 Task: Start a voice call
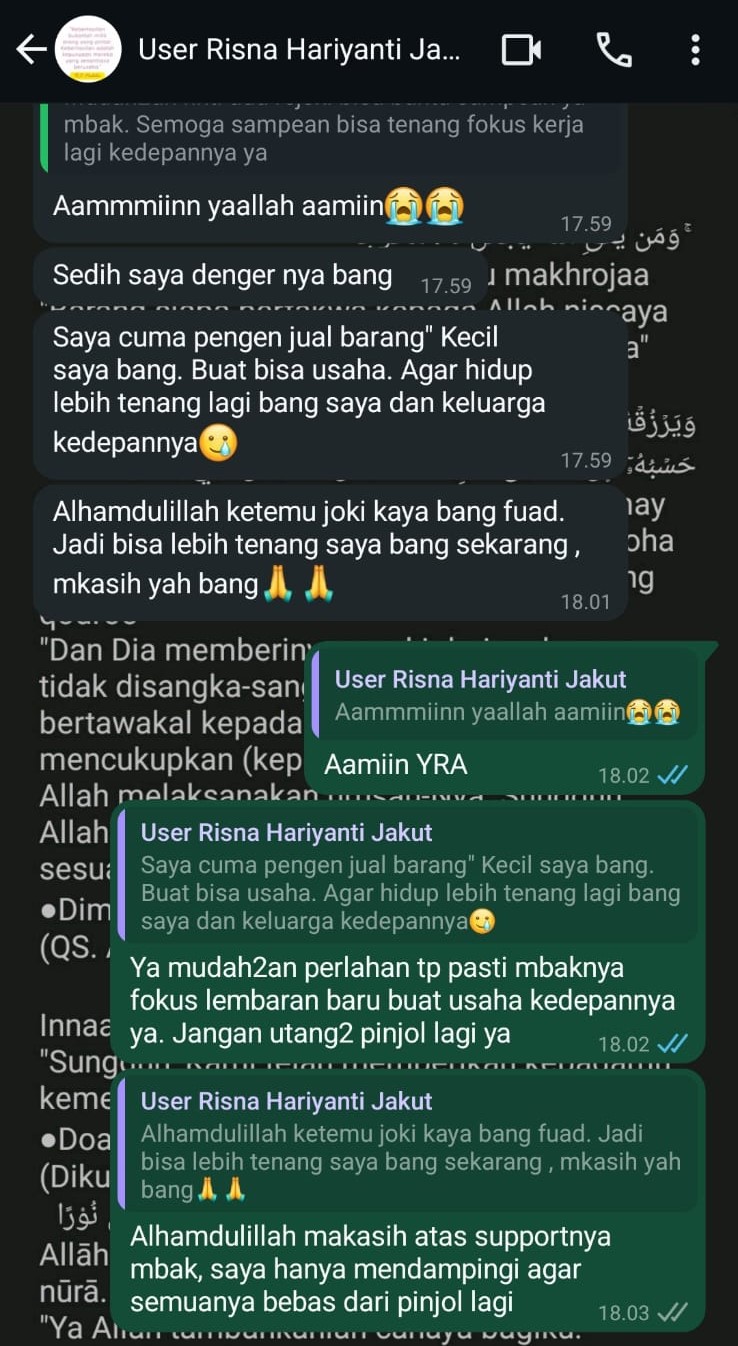click(x=613, y=49)
